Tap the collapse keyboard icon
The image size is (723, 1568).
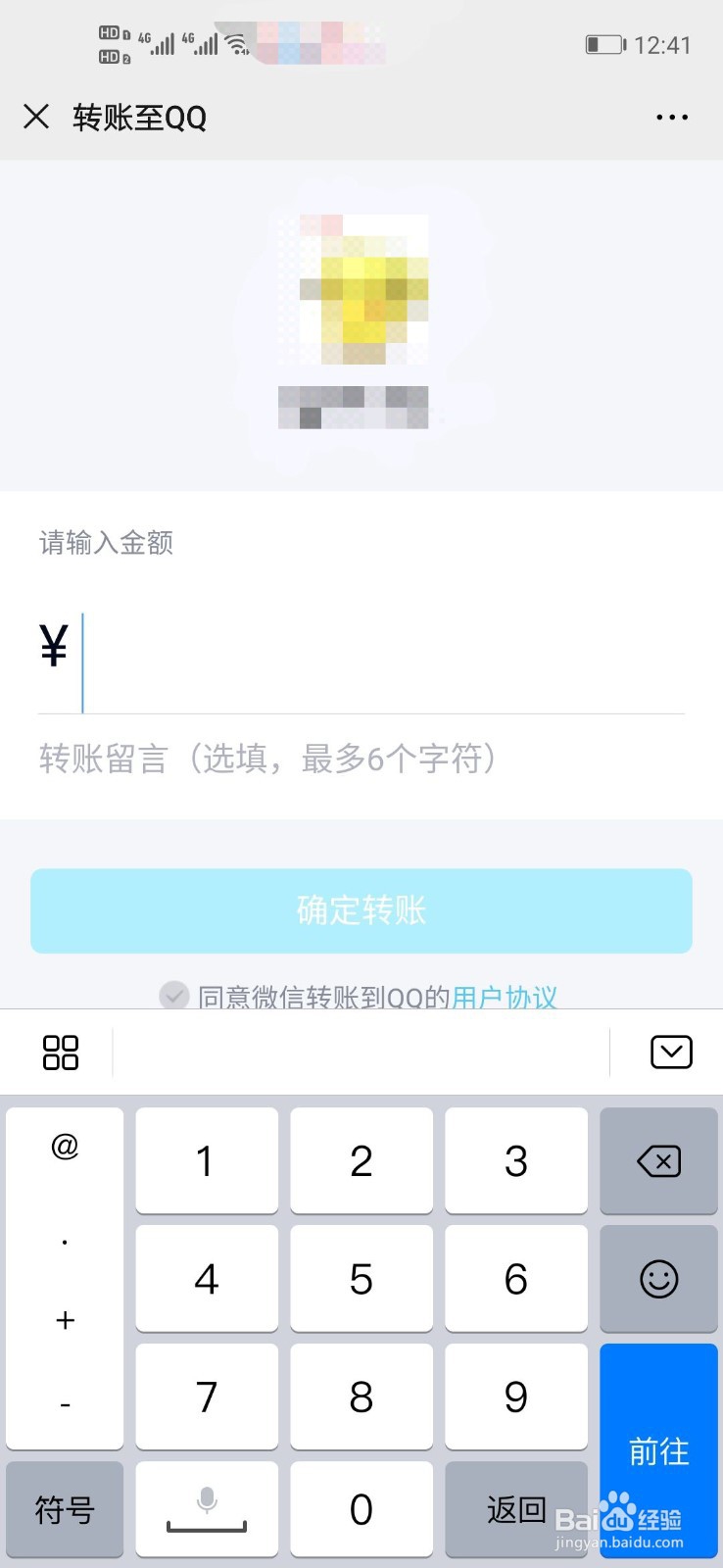point(671,1052)
